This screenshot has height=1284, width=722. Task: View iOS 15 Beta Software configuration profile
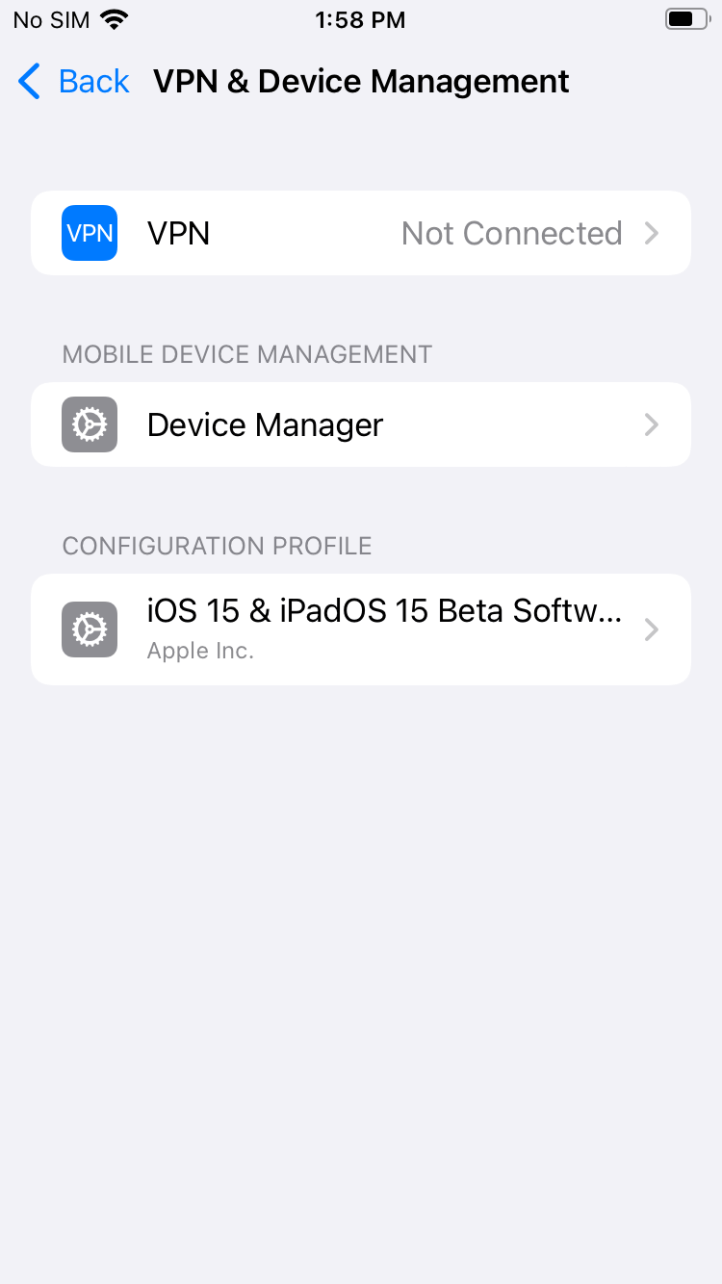point(360,629)
